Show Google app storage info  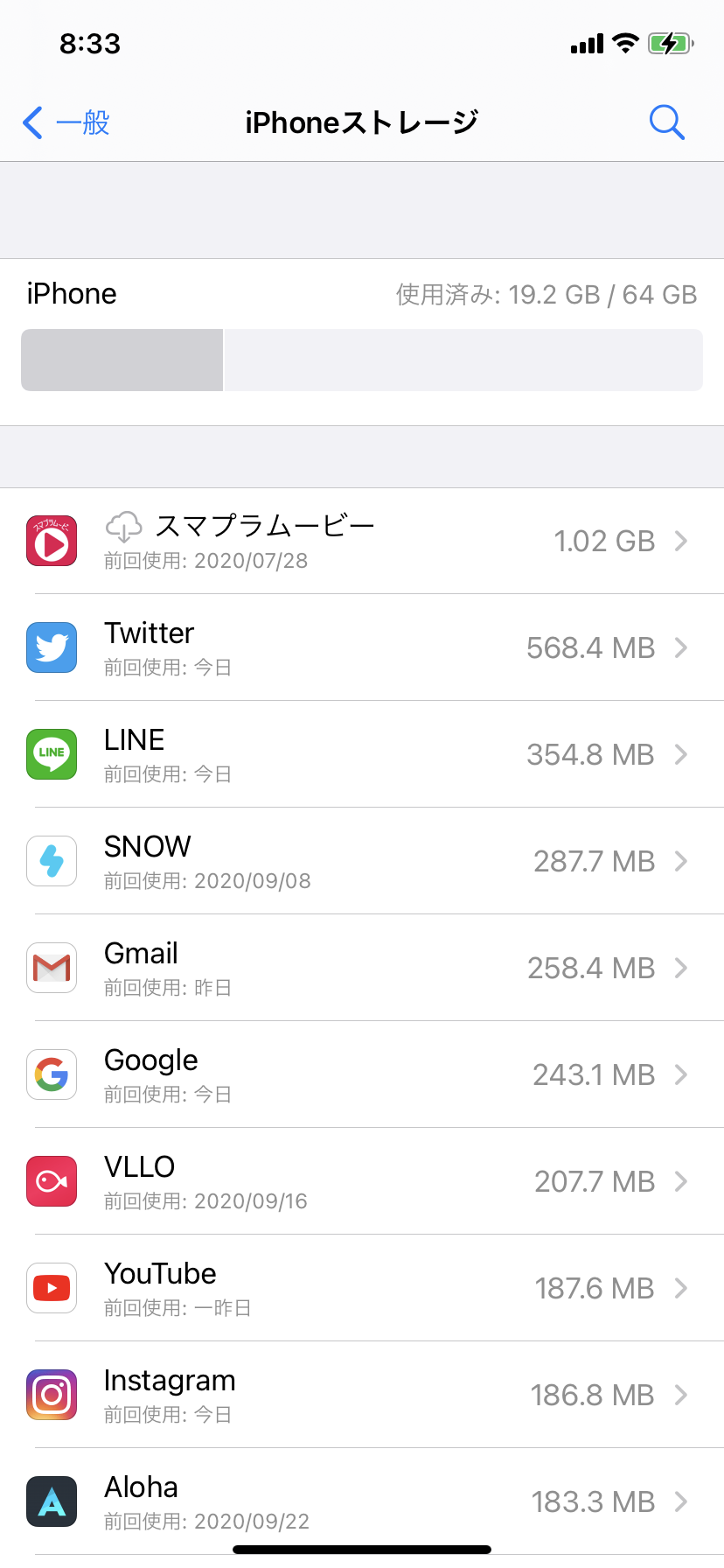[362, 1074]
